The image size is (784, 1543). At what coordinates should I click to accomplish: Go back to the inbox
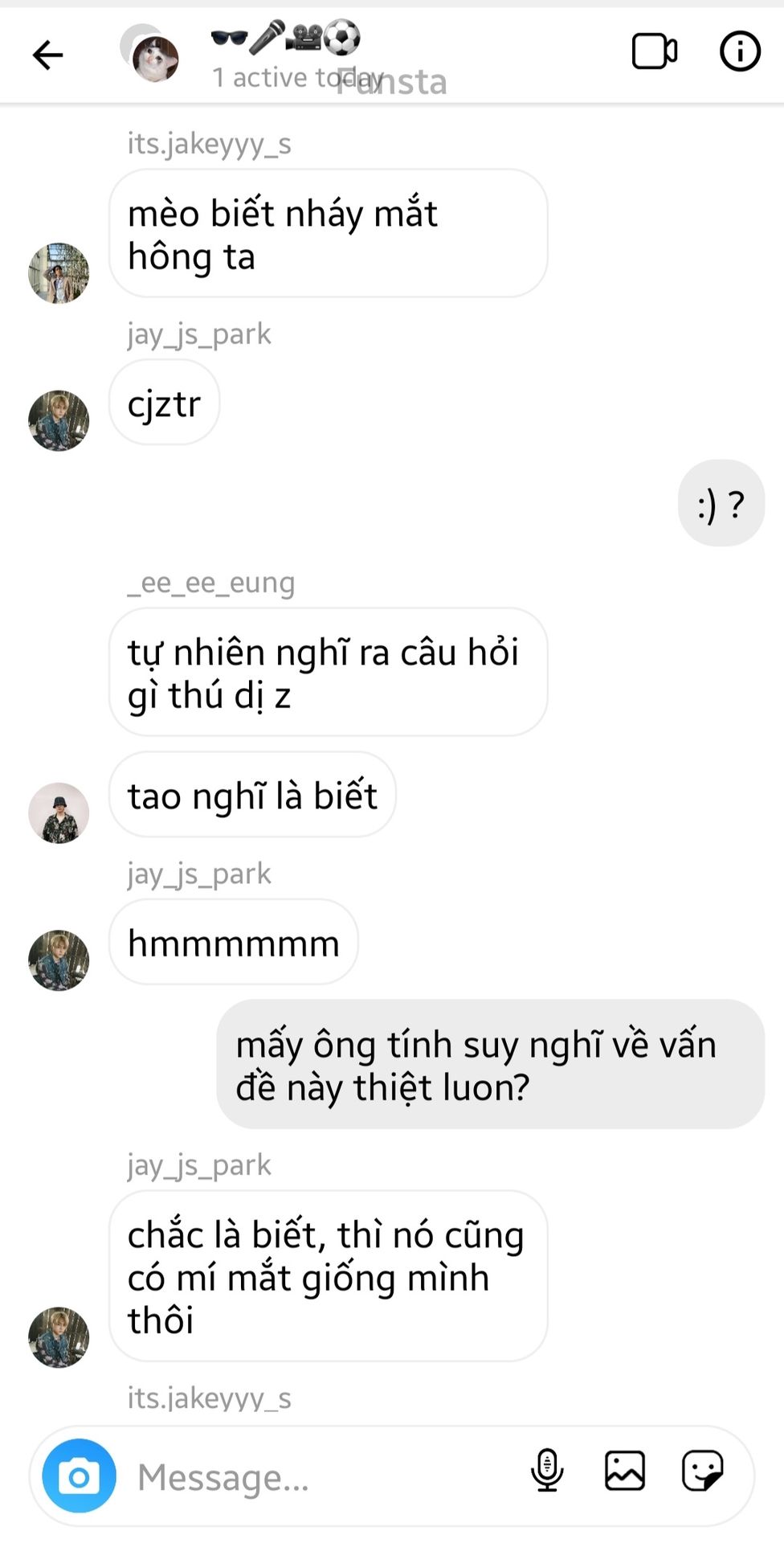47,55
